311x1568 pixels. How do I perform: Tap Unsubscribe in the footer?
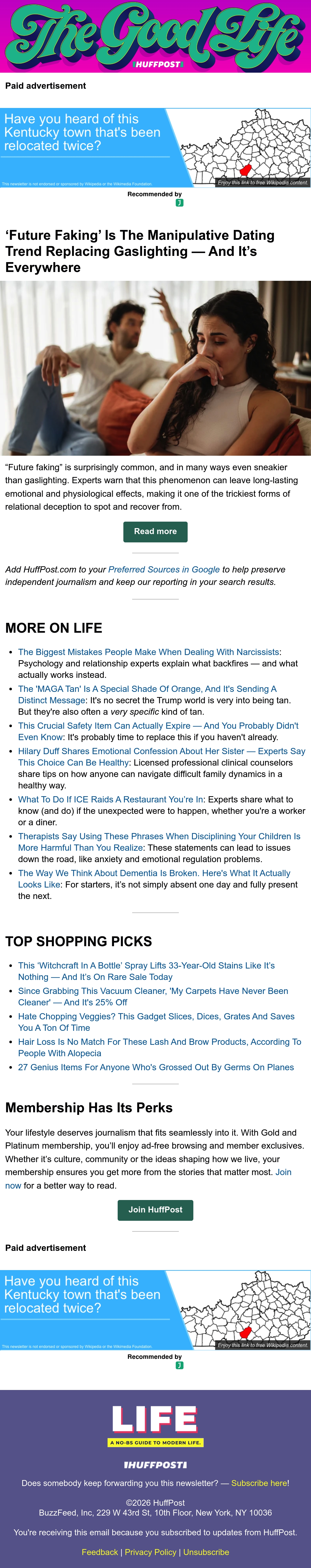click(206, 1552)
